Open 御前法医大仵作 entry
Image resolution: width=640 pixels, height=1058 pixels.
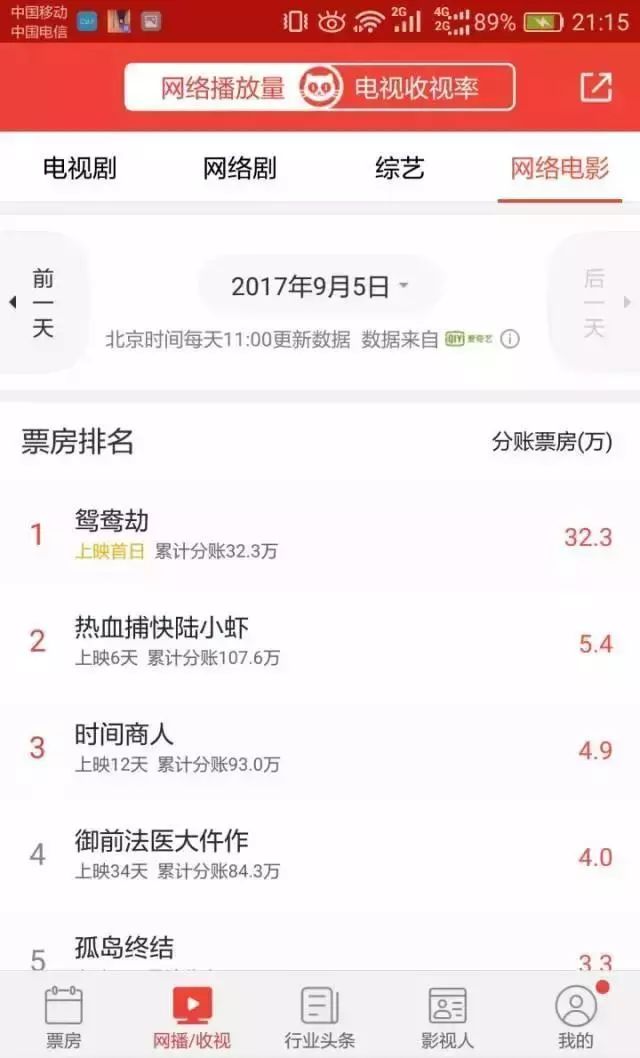pos(320,855)
